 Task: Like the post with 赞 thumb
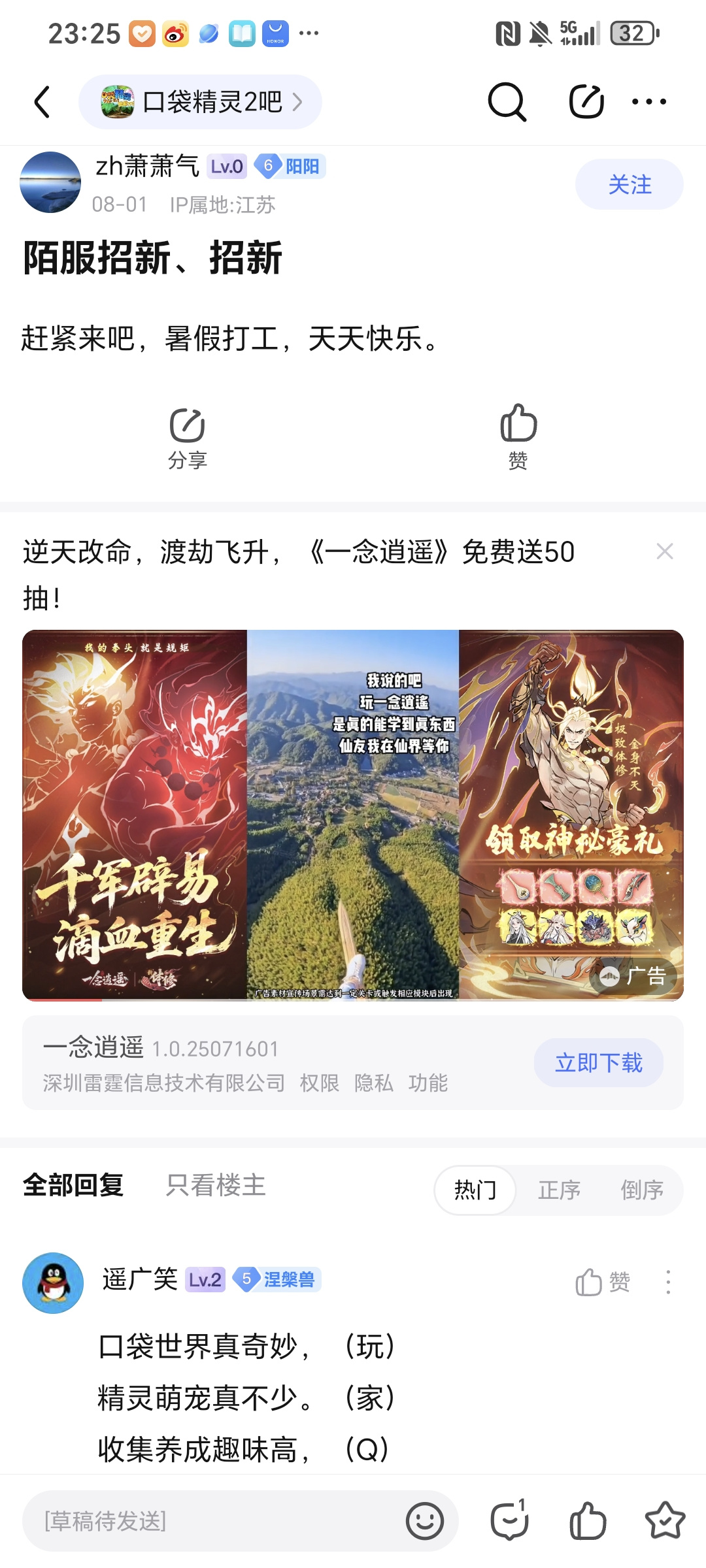coord(518,437)
